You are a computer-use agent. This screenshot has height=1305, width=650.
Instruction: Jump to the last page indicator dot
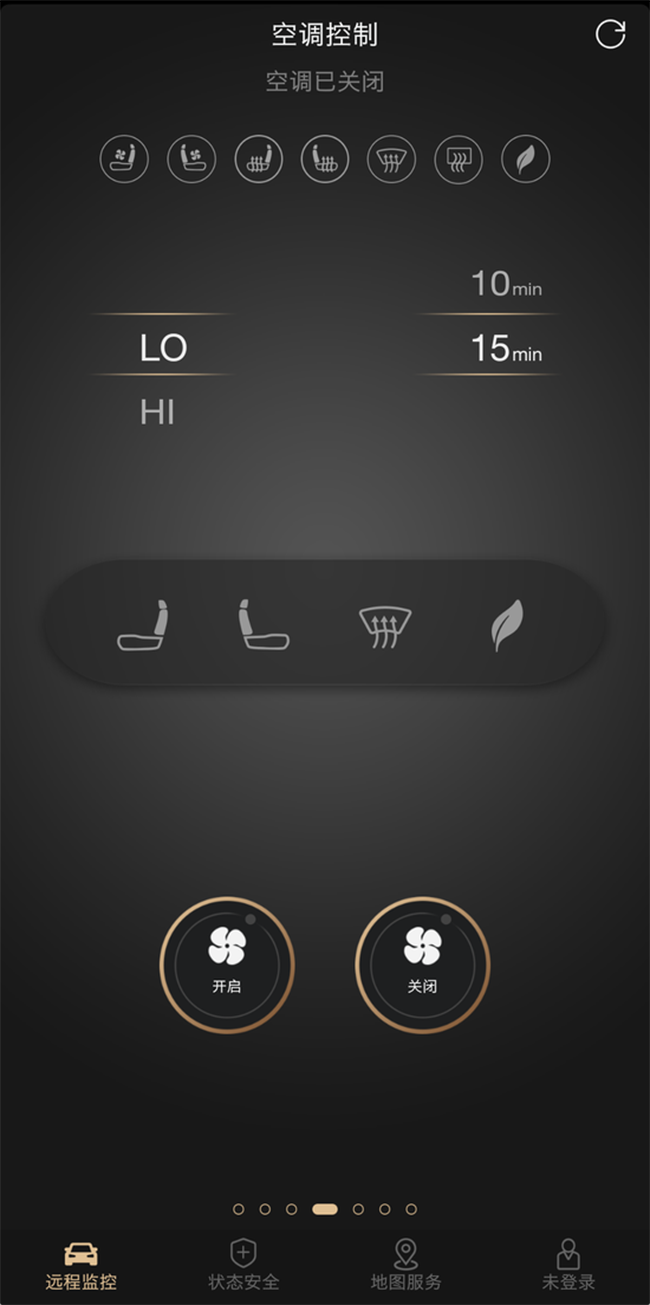411,1209
